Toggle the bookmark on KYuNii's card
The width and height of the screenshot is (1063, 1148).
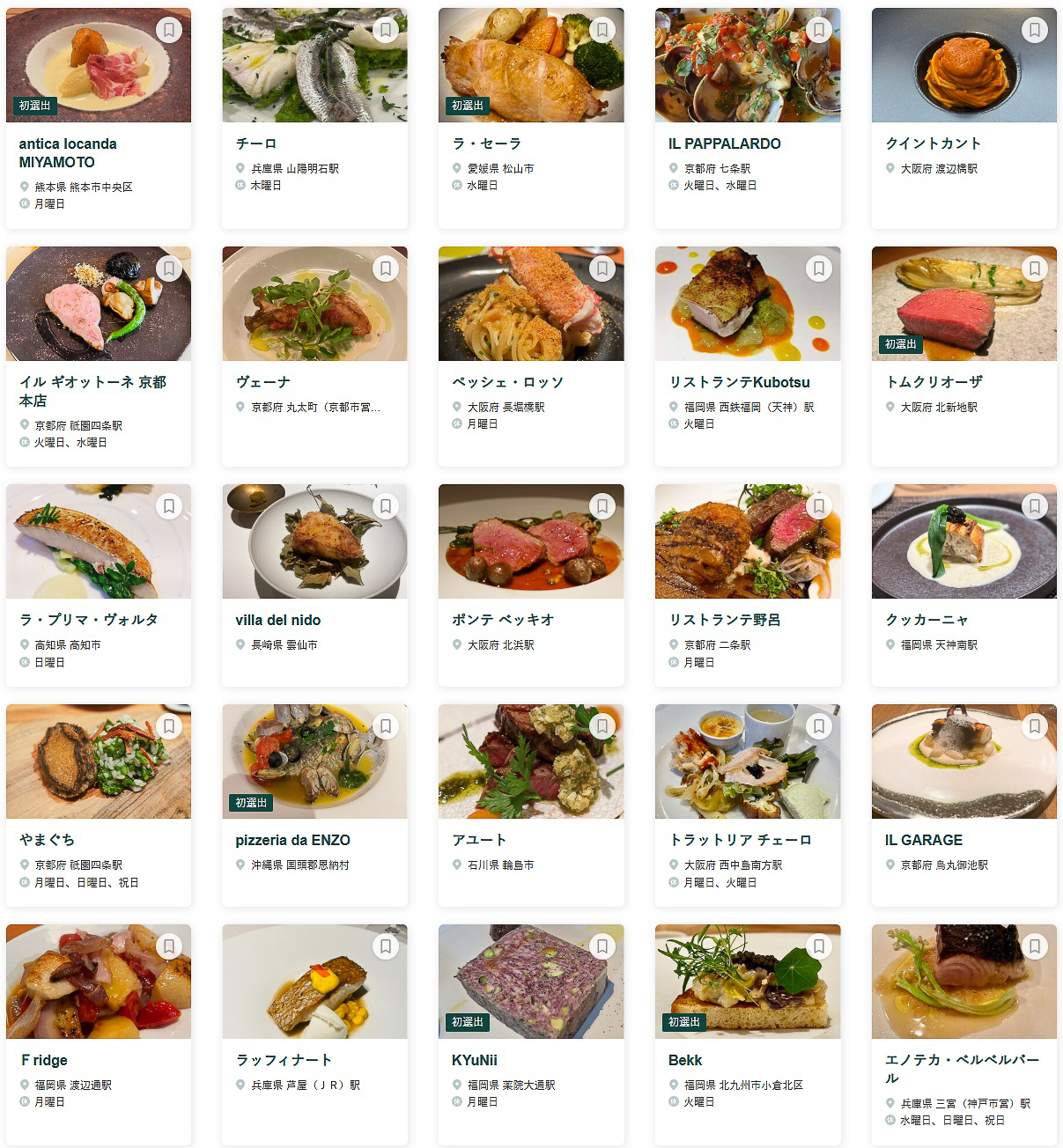point(602,946)
